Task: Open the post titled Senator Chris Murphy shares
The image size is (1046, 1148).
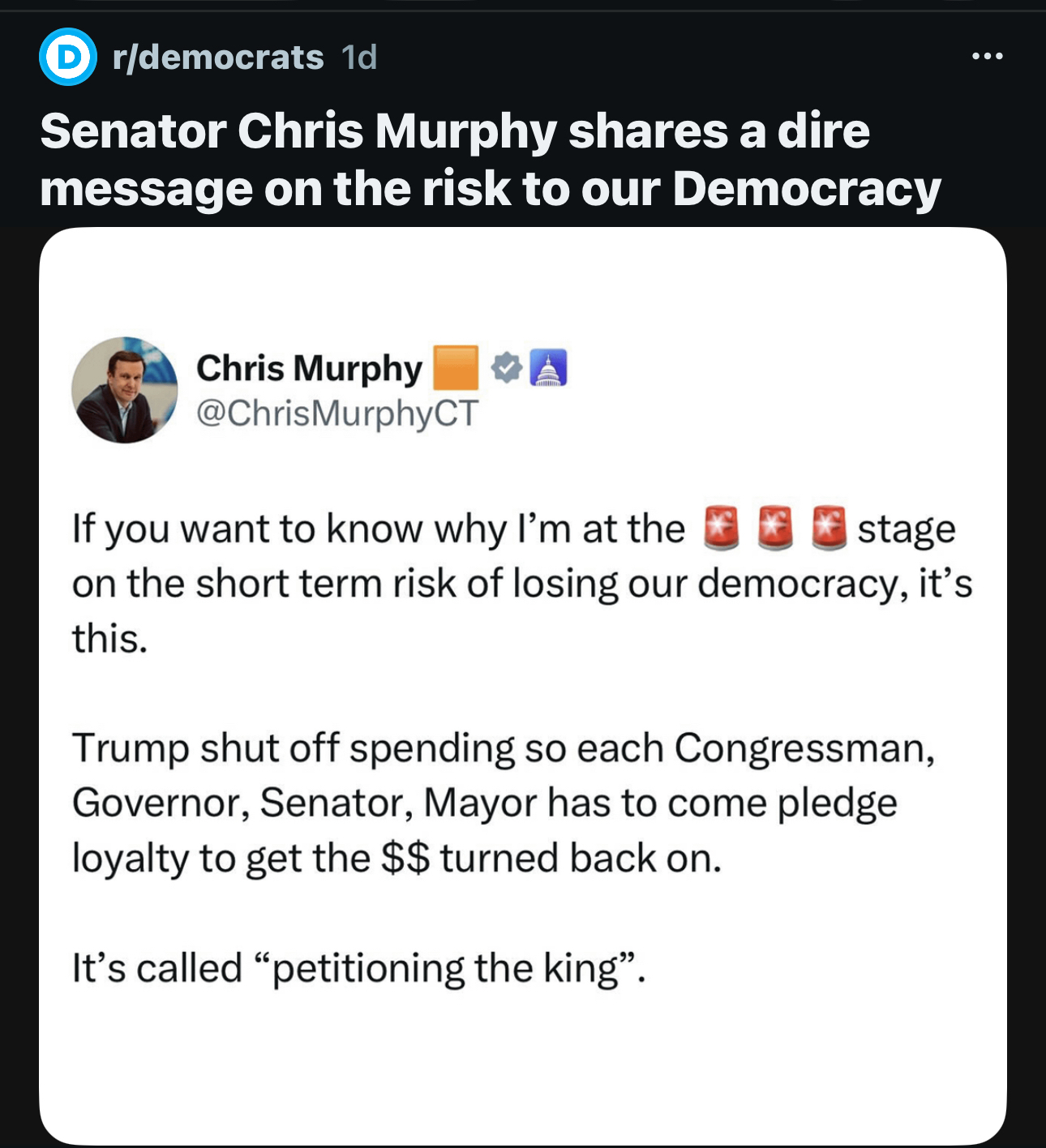Action: pyautogui.click(x=490, y=160)
